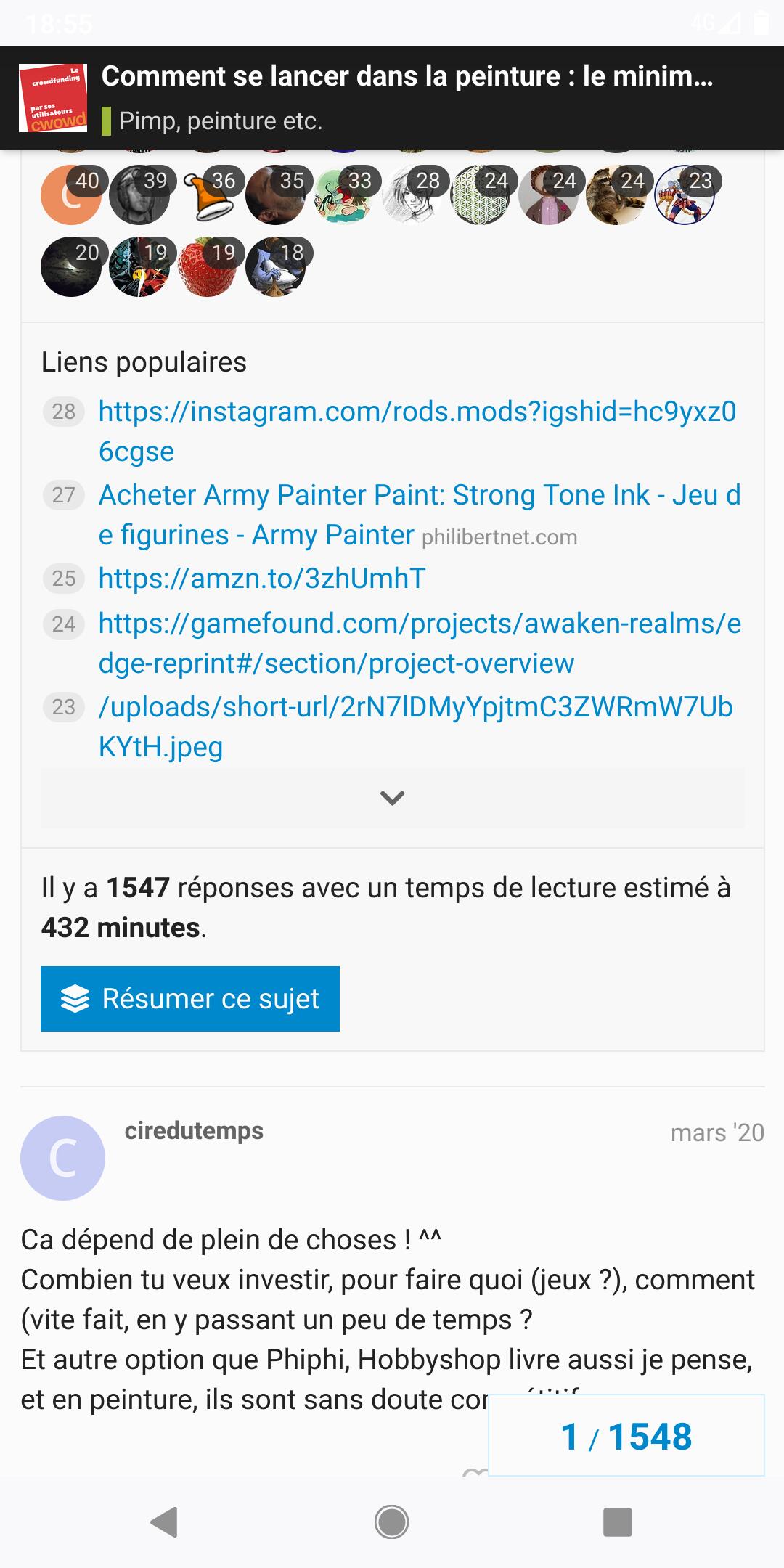The height and width of the screenshot is (1568, 784).
Task: Open the Army Painter Strong Tone Ink link
Action: click(420, 515)
